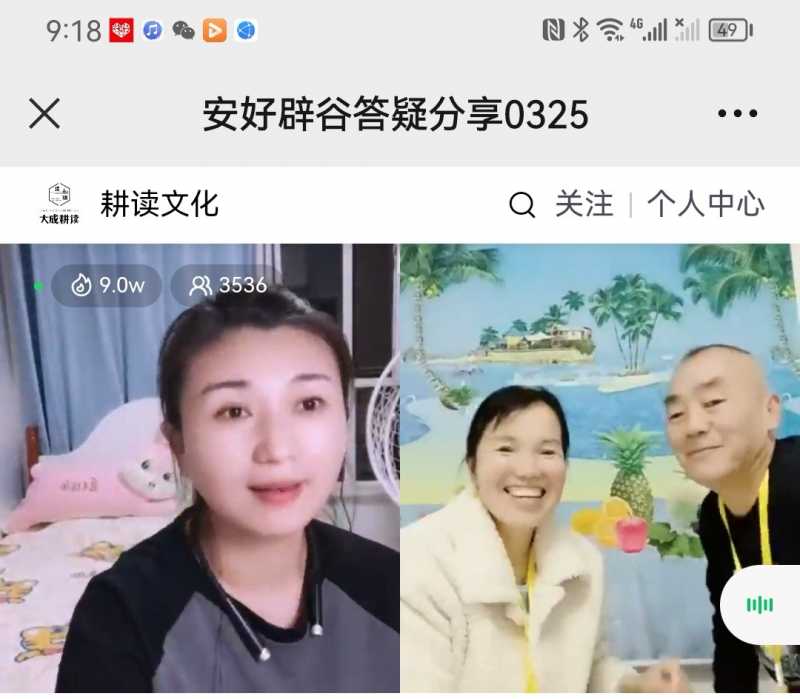Viewport: 800px width, 699px height.
Task: Go to 个人中心
Action: 705,205
